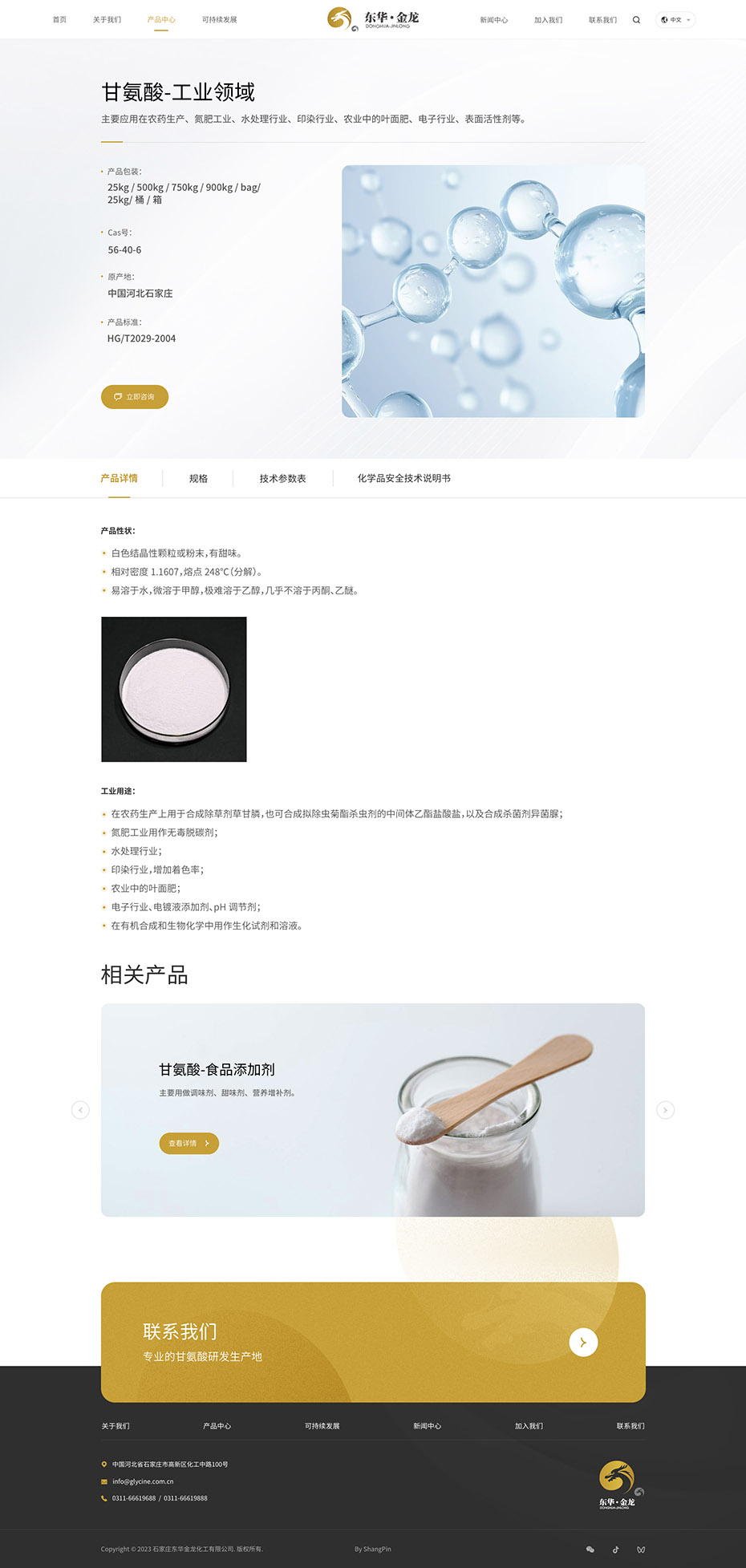
Task: Open the search icon in header
Action: click(636, 20)
